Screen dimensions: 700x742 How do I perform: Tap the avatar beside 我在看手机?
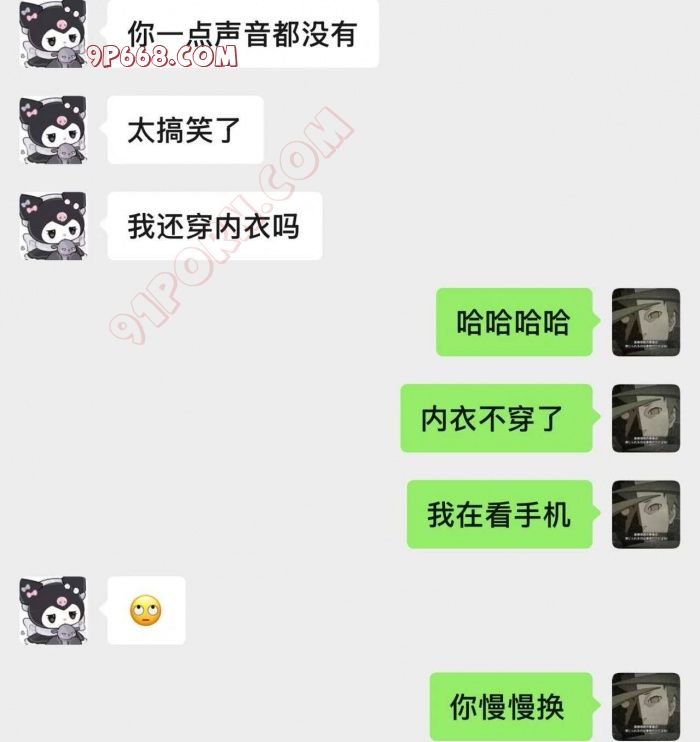coord(645,514)
